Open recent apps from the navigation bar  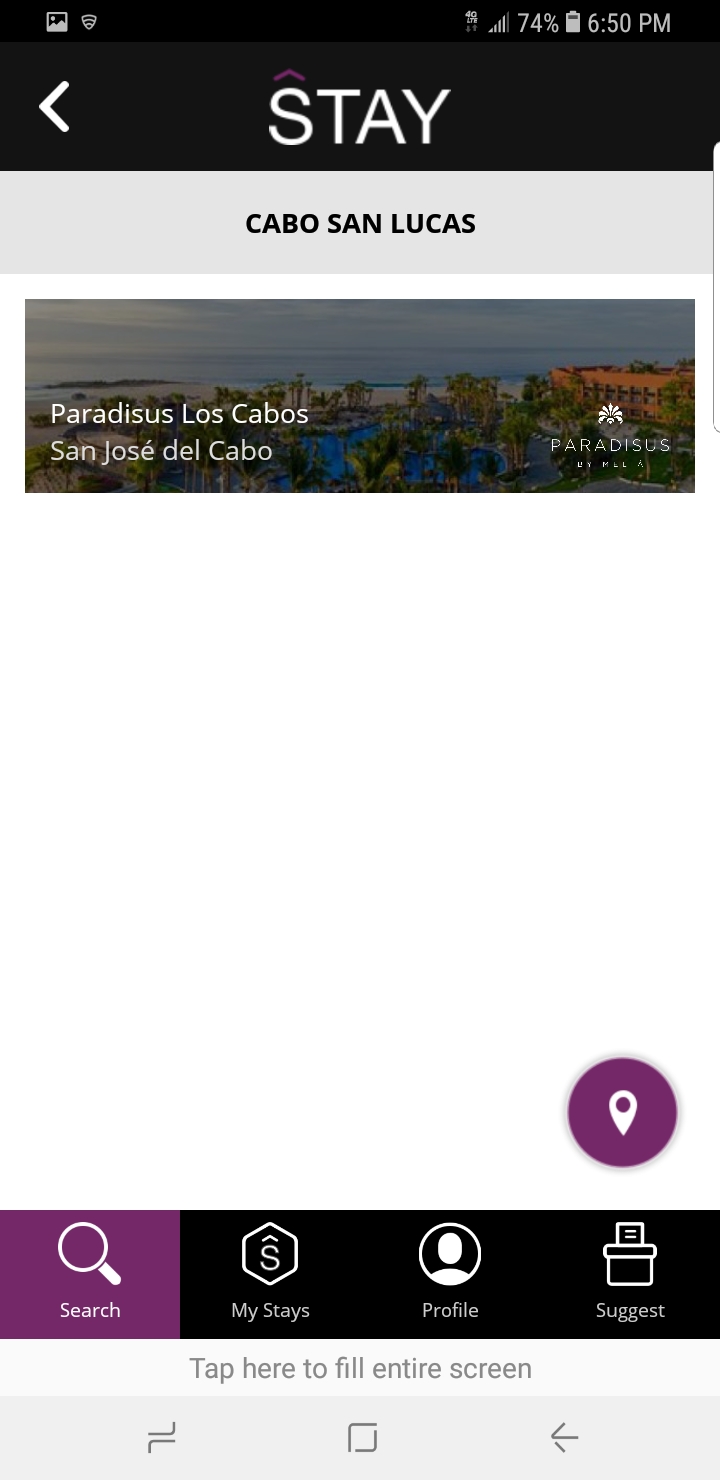[x=161, y=1438]
